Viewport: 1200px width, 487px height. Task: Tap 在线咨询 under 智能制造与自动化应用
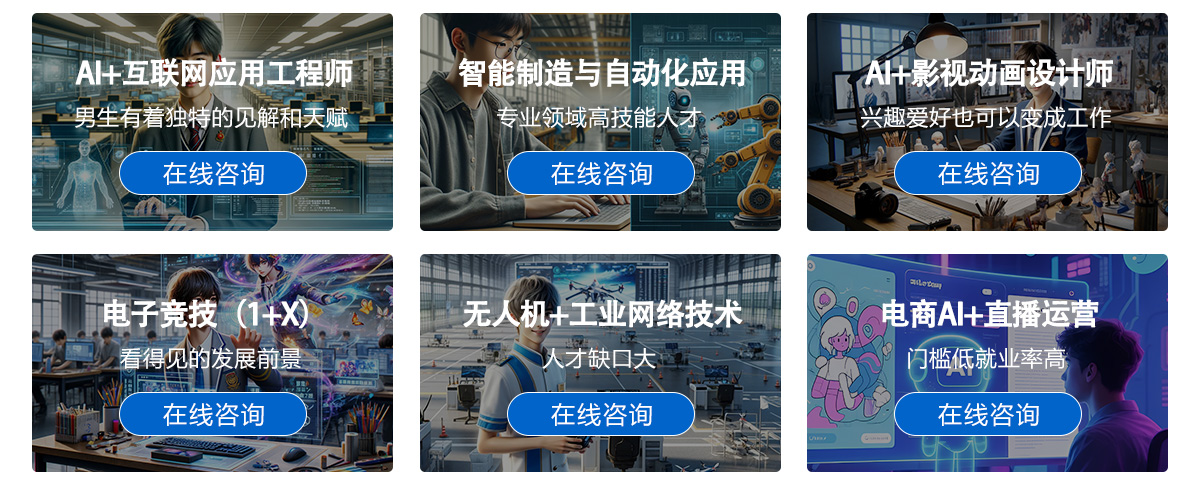pos(601,173)
